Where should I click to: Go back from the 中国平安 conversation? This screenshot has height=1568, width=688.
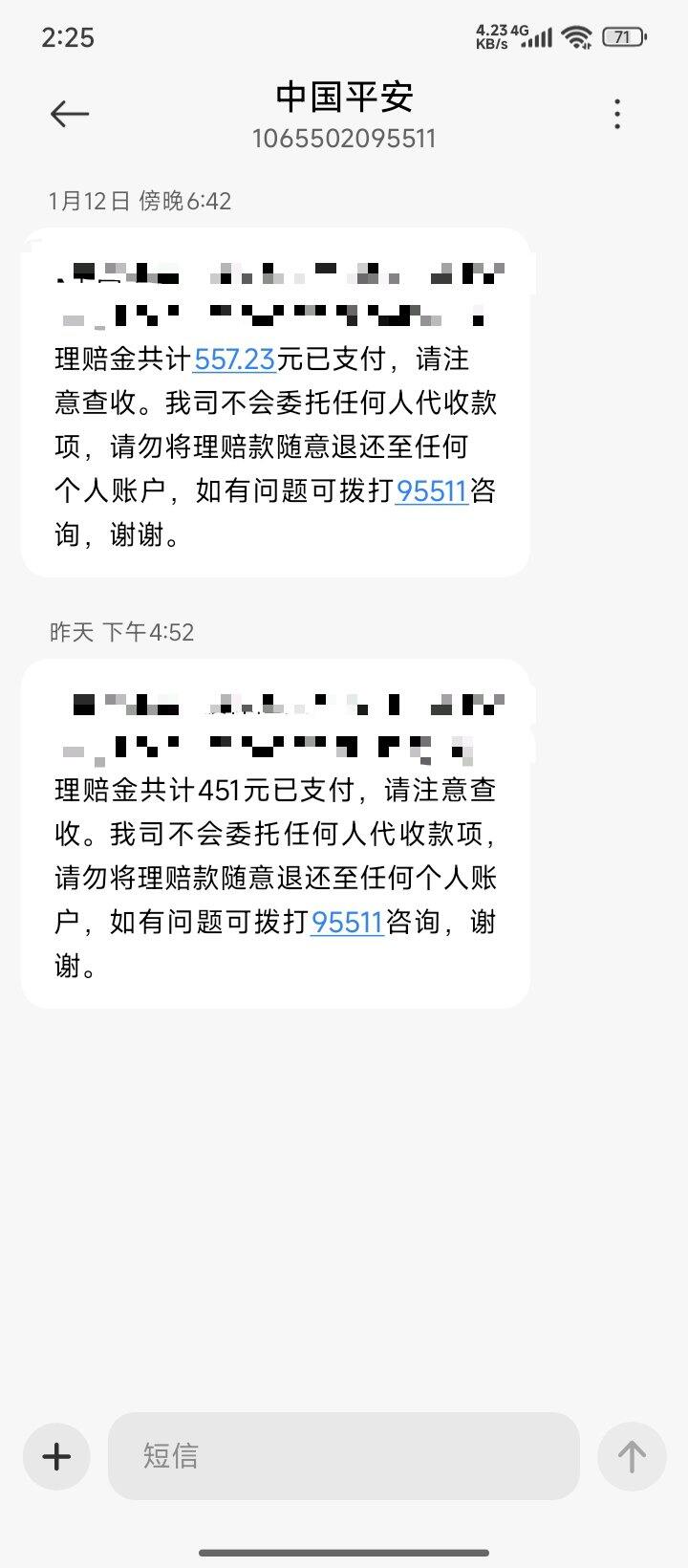click(x=69, y=114)
